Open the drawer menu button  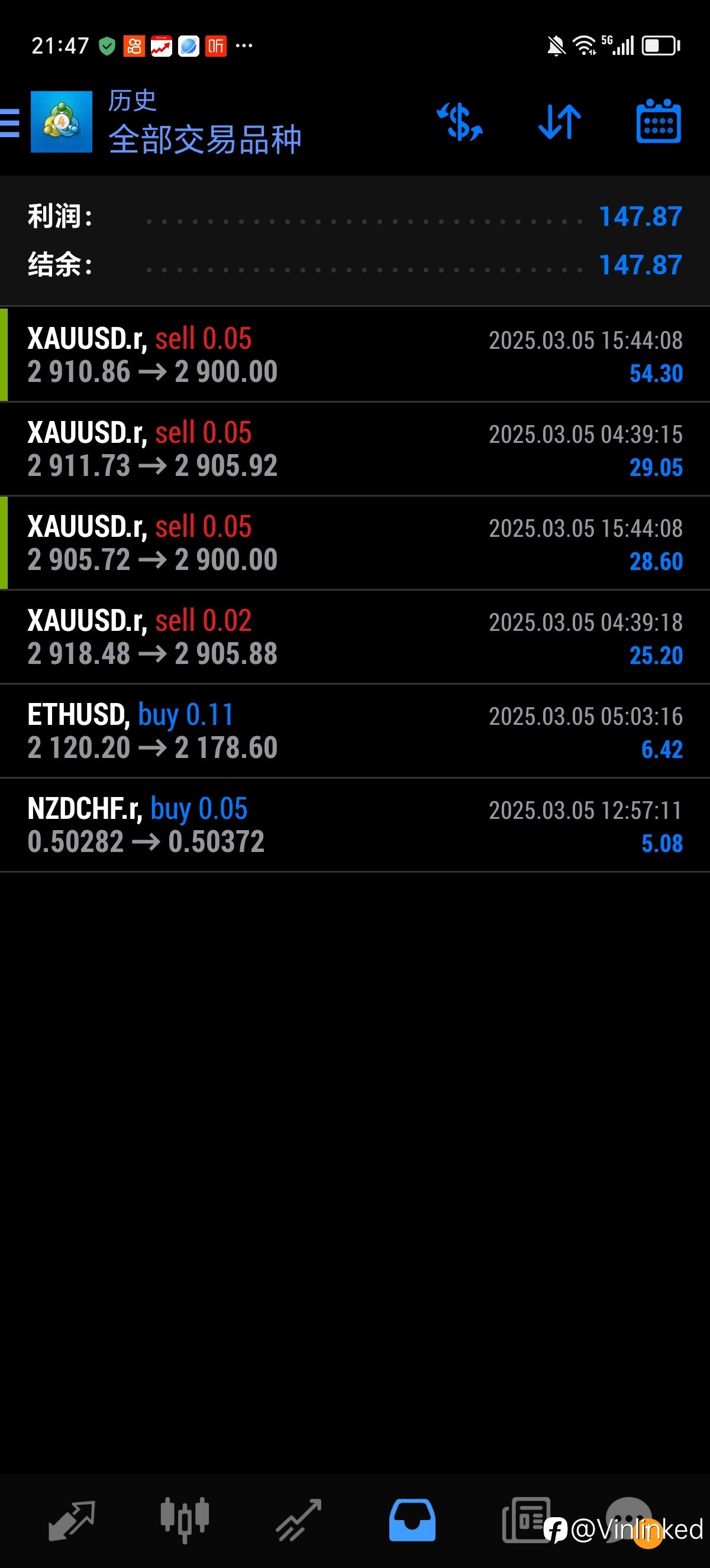coord(10,122)
